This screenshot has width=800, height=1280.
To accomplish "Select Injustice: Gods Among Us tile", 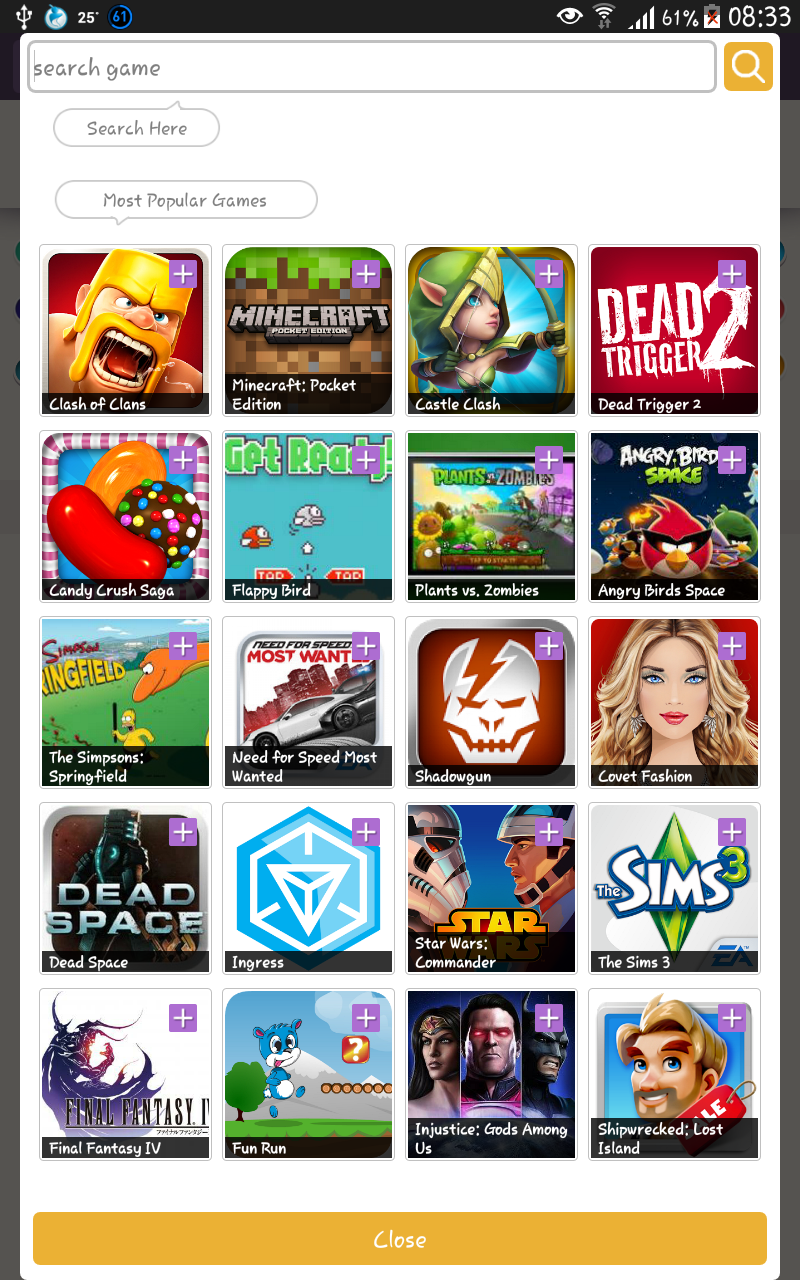I will (491, 1074).
